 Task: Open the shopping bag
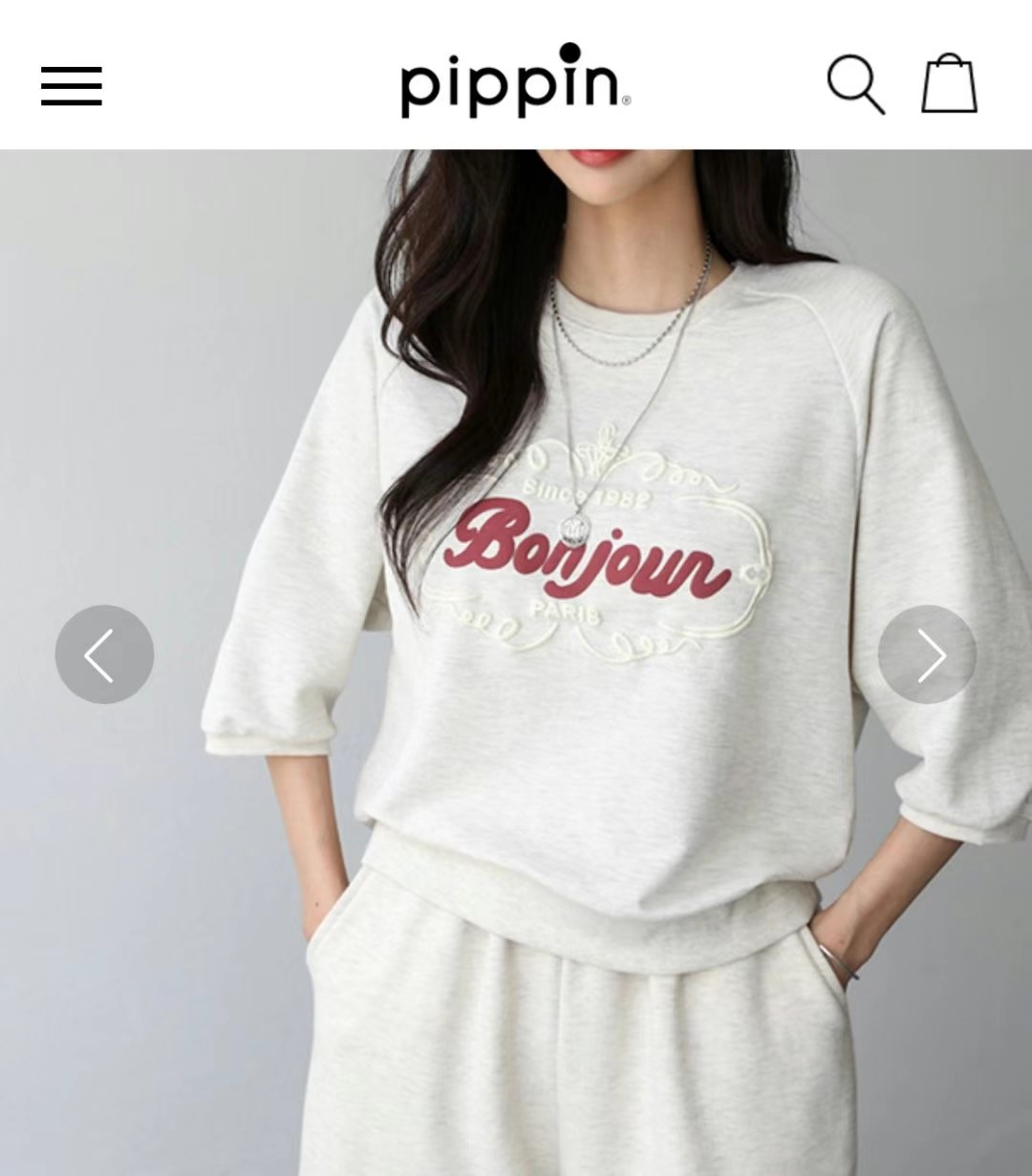[949, 84]
